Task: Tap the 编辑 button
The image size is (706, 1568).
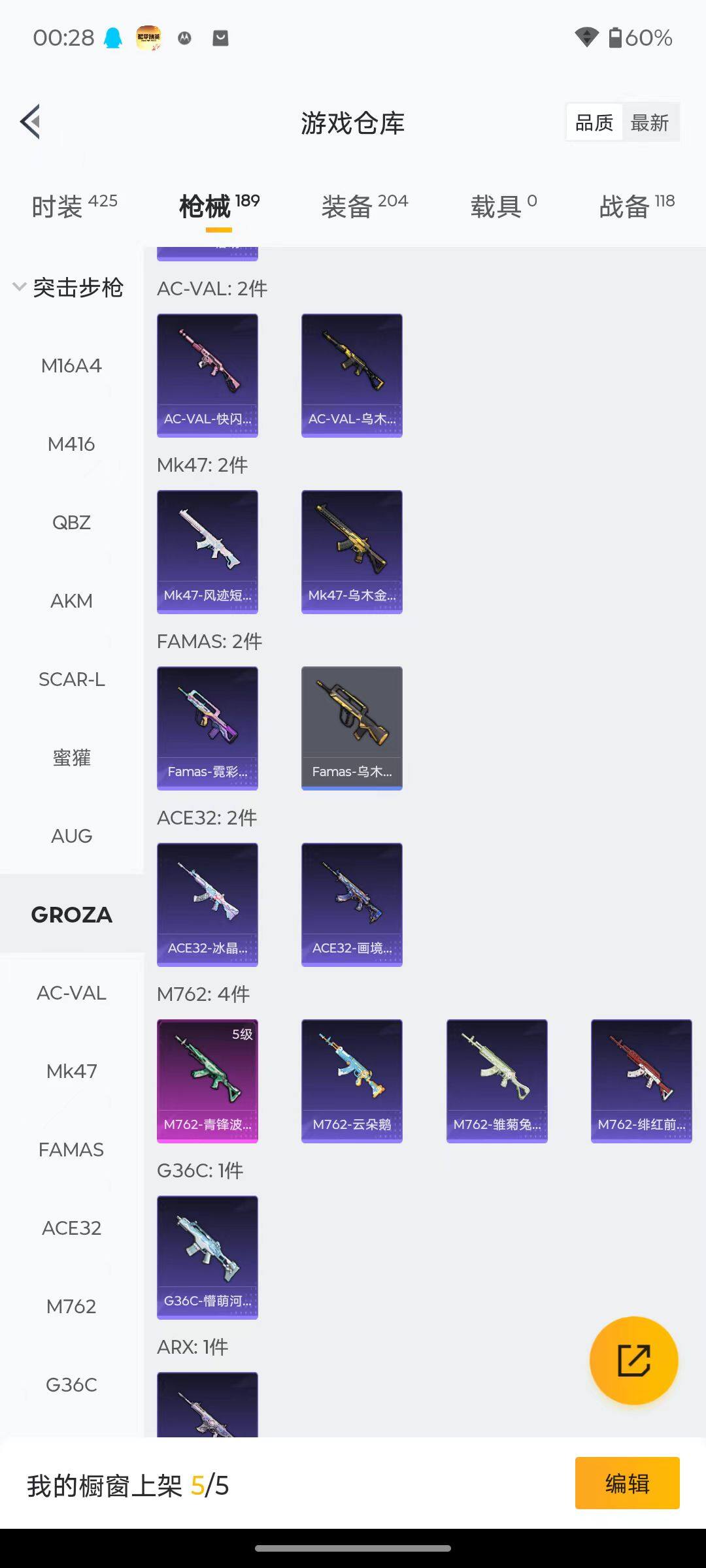Action: [x=627, y=1484]
